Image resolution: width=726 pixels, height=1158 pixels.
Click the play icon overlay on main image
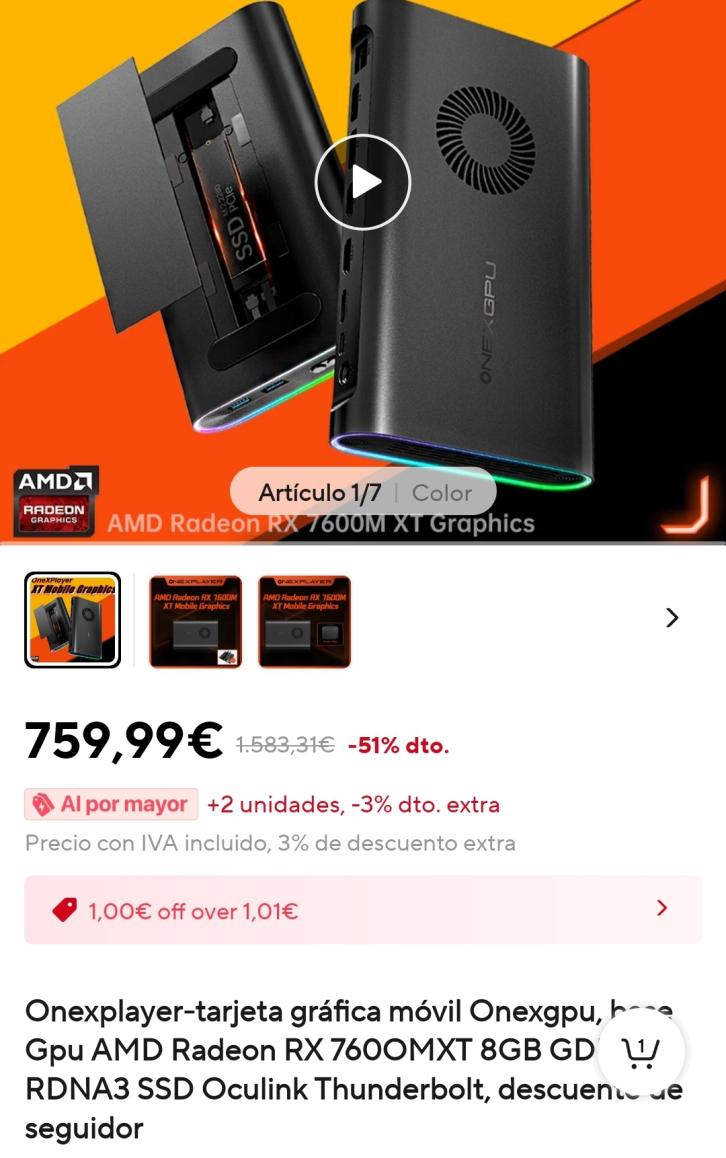[363, 182]
